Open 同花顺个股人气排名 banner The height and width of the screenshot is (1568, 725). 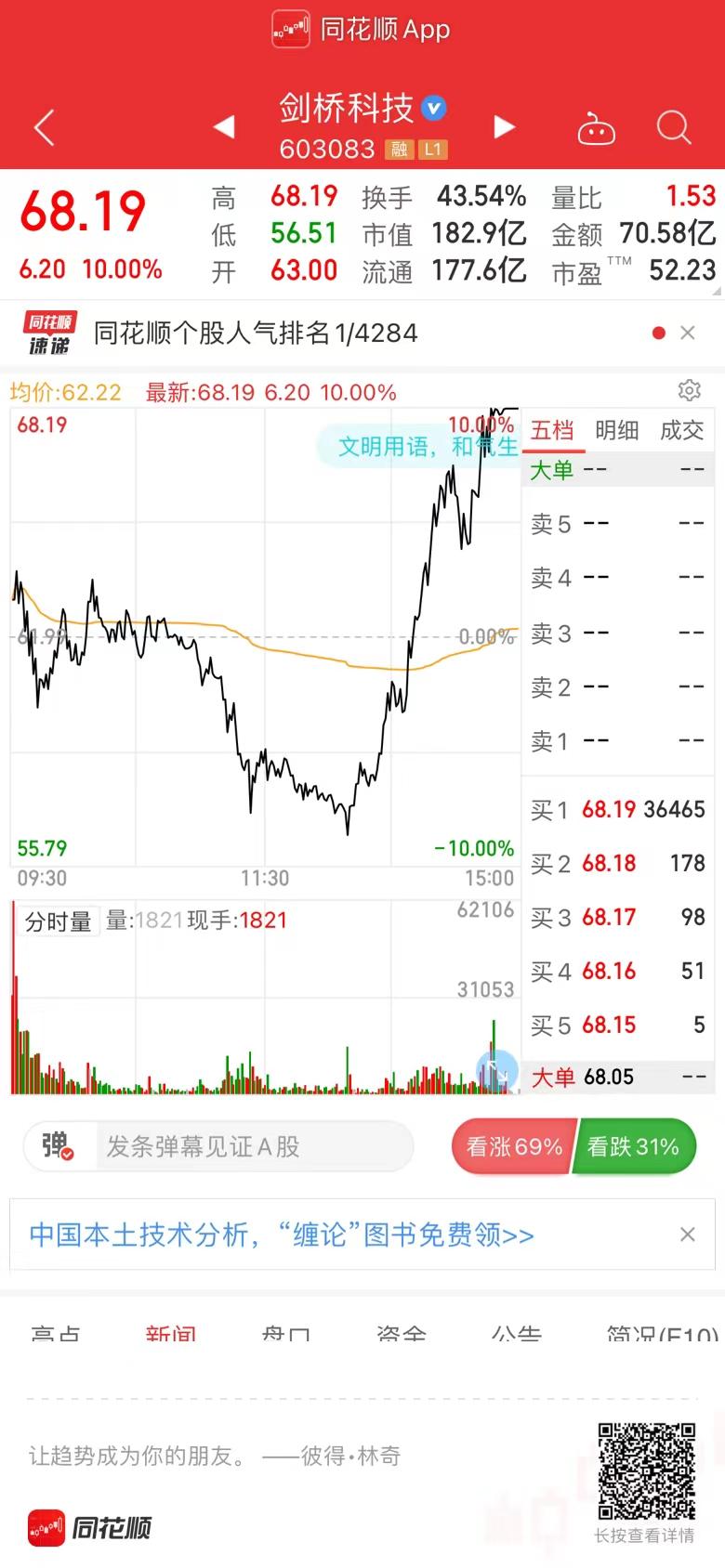tap(256, 333)
